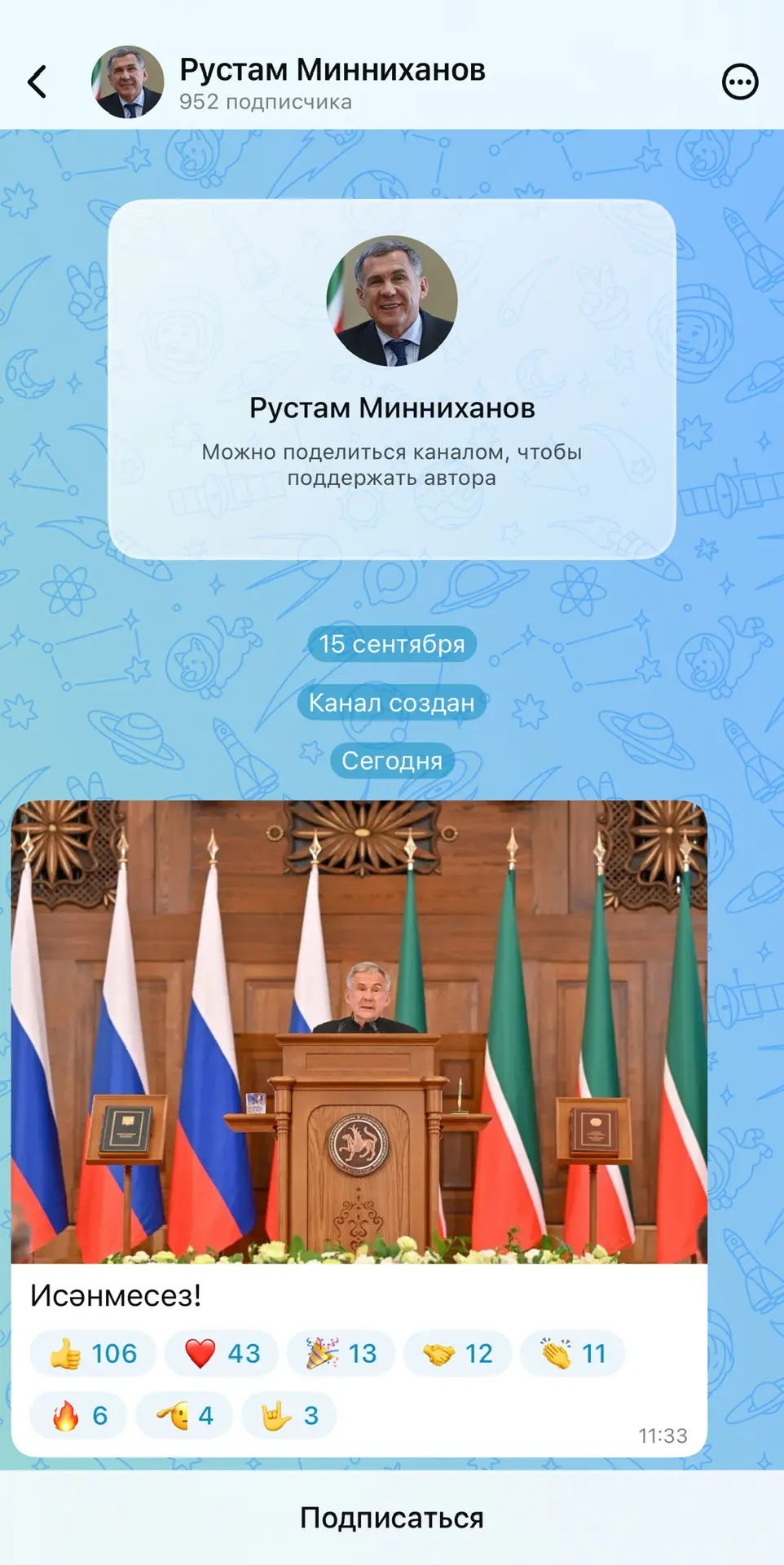
Task: Go back using the header arrow
Action: (x=37, y=82)
